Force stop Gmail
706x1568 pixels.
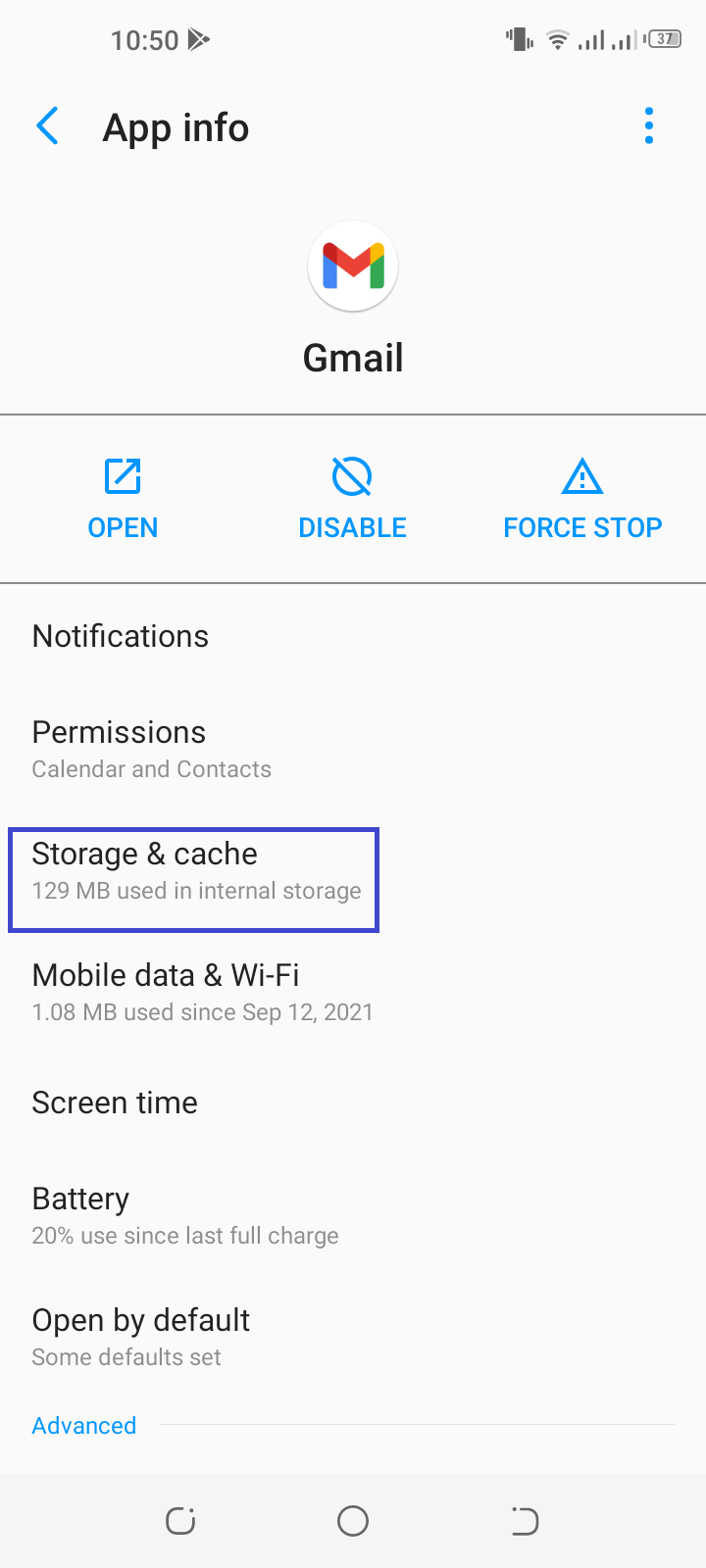582,499
